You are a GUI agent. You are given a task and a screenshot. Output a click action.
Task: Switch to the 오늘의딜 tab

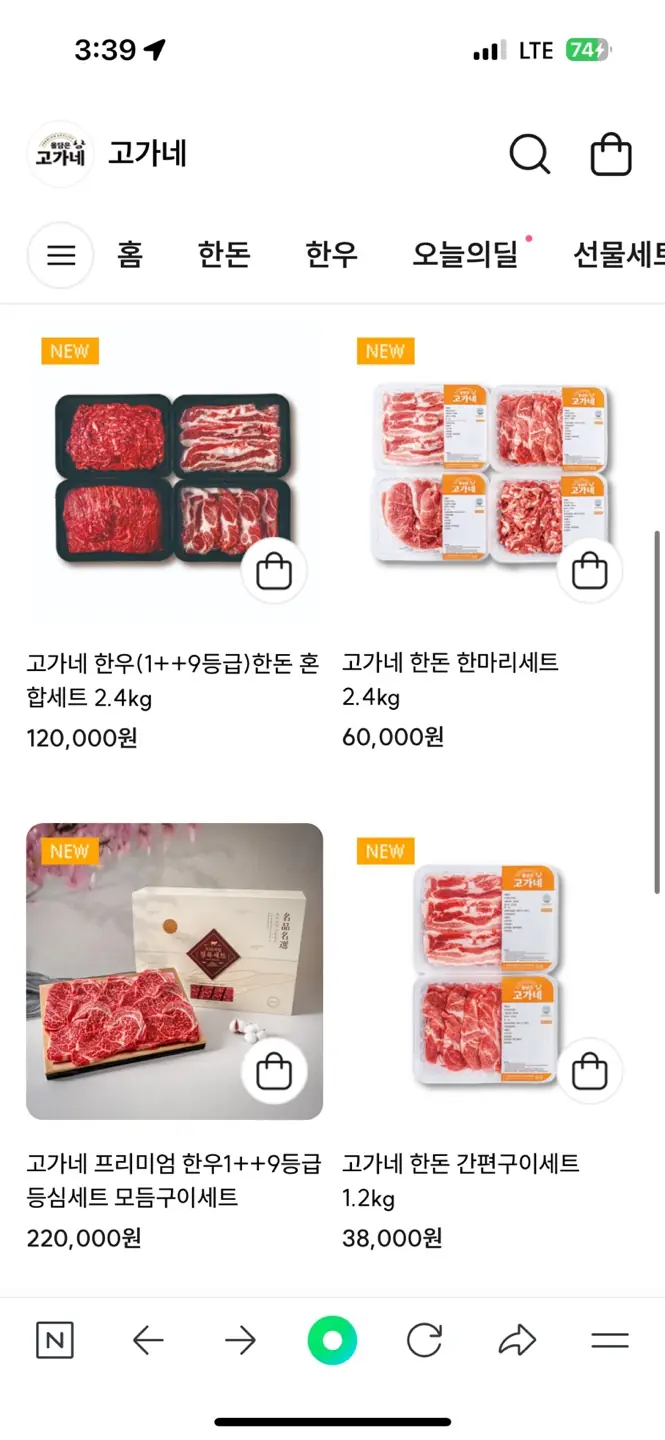pos(466,256)
